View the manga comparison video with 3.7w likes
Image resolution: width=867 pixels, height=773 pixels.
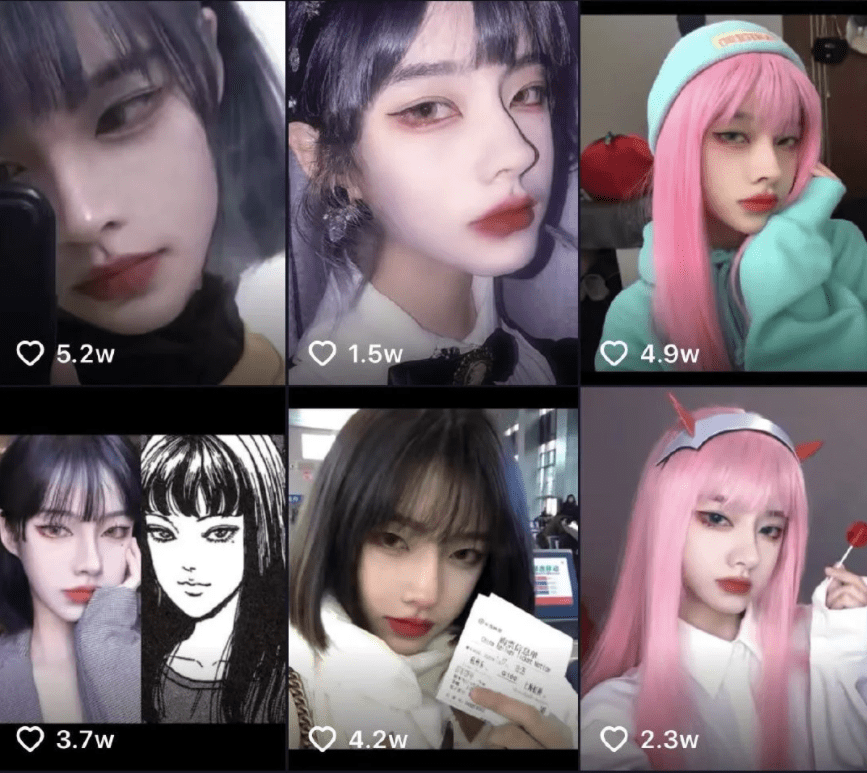tap(142, 580)
